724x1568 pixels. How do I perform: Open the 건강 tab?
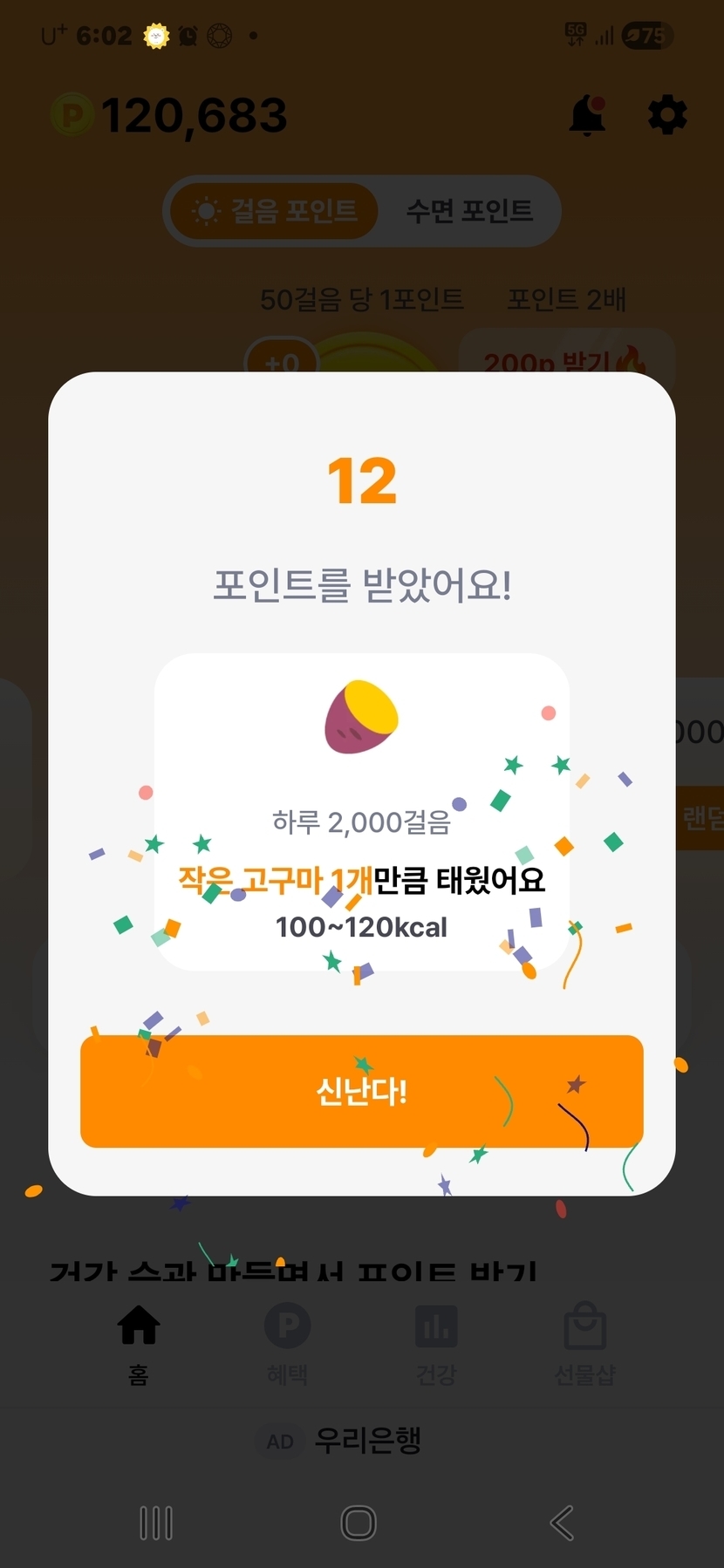point(436,1343)
